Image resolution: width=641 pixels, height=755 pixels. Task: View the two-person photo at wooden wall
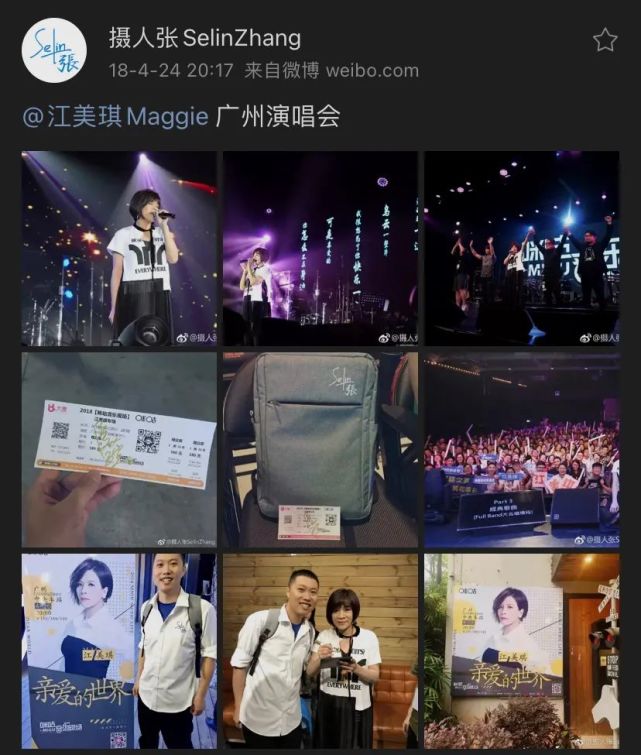point(320,652)
